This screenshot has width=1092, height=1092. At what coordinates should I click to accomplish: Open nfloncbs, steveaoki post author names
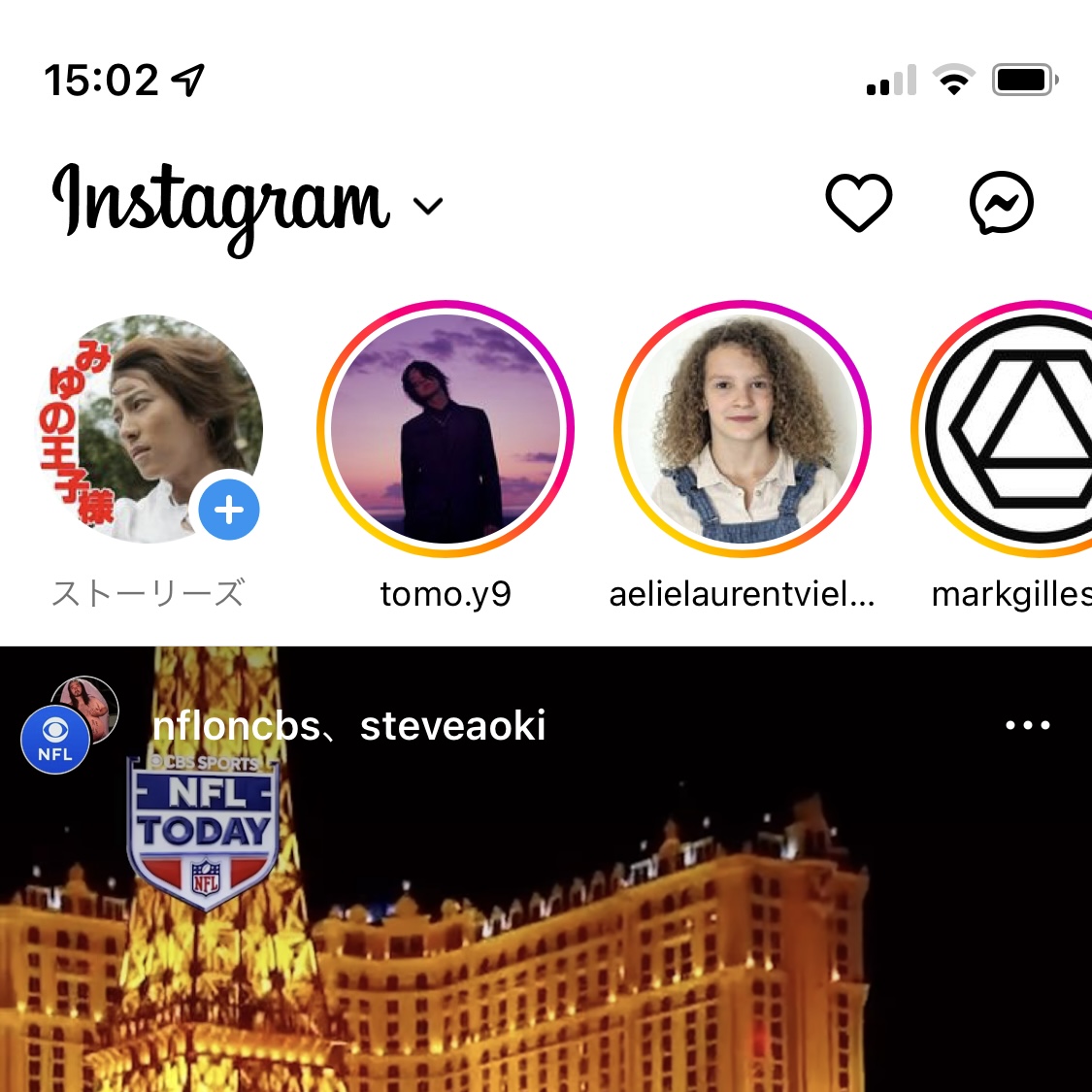click(x=349, y=726)
